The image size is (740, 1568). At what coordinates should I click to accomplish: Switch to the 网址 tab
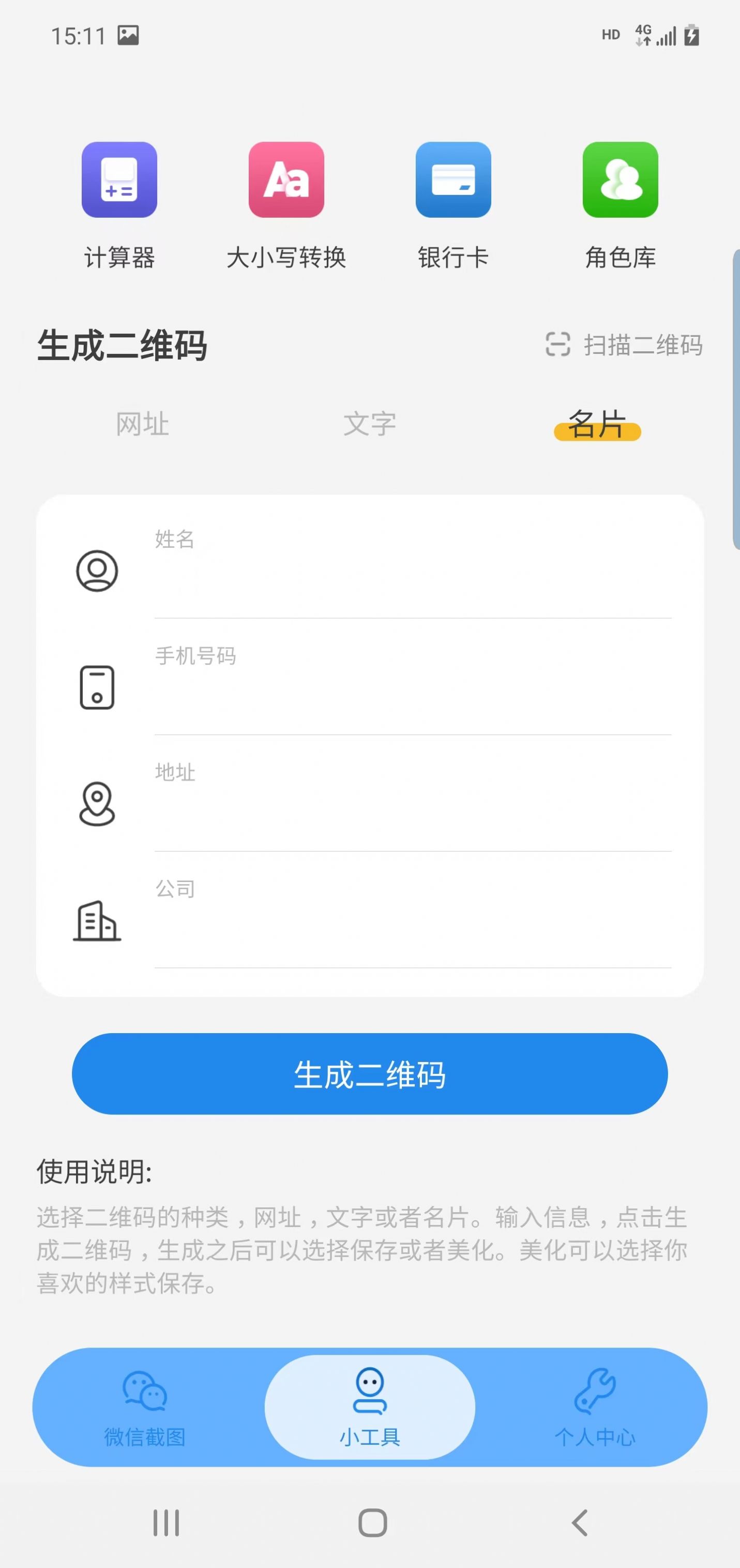click(141, 424)
